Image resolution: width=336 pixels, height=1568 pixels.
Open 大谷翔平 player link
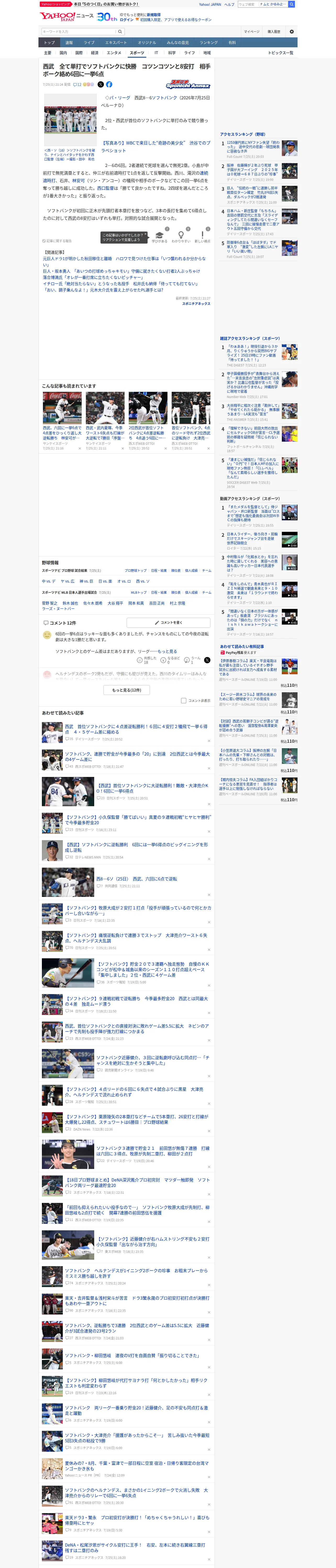click(115, 603)
